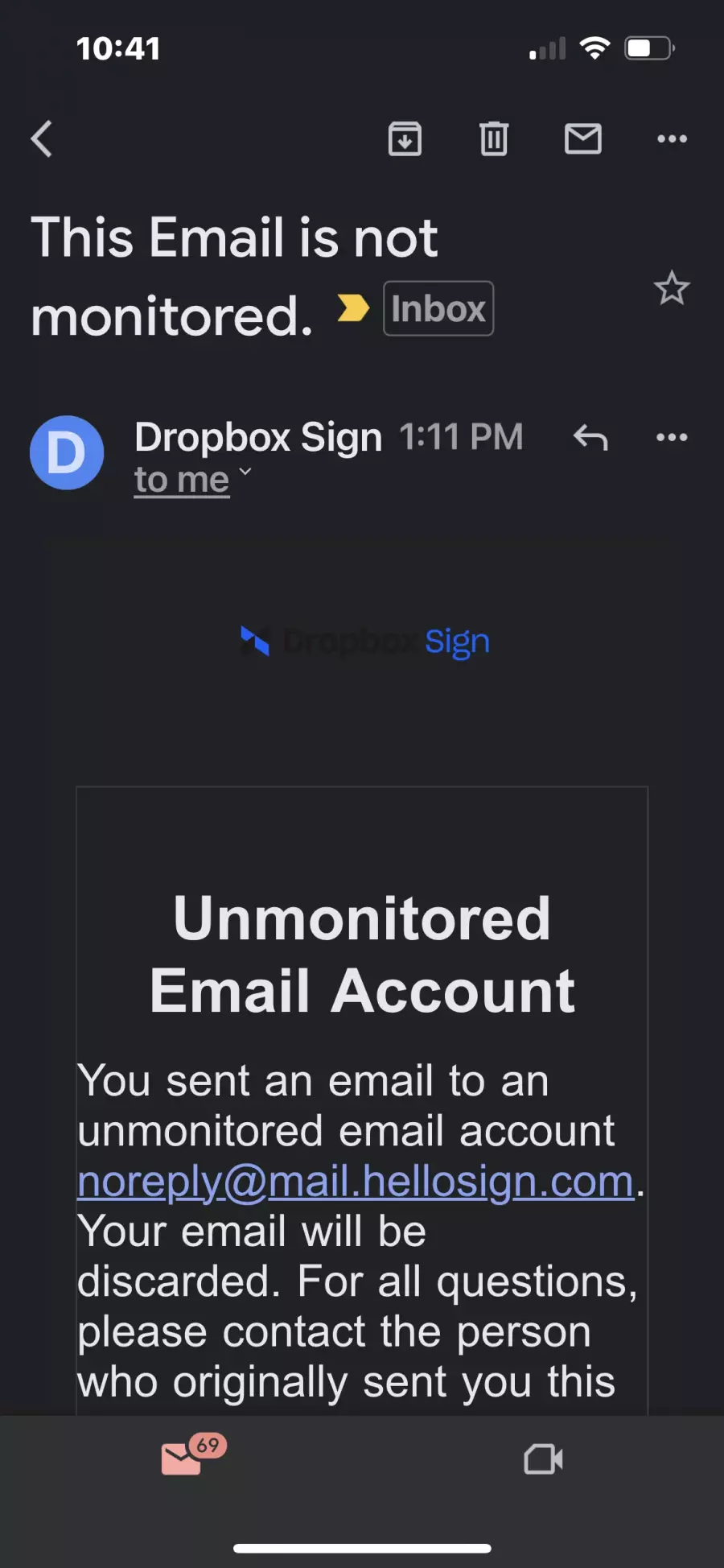
Task: Open the noreply@mail.hellosign.com link
Action: (356, 1182)
